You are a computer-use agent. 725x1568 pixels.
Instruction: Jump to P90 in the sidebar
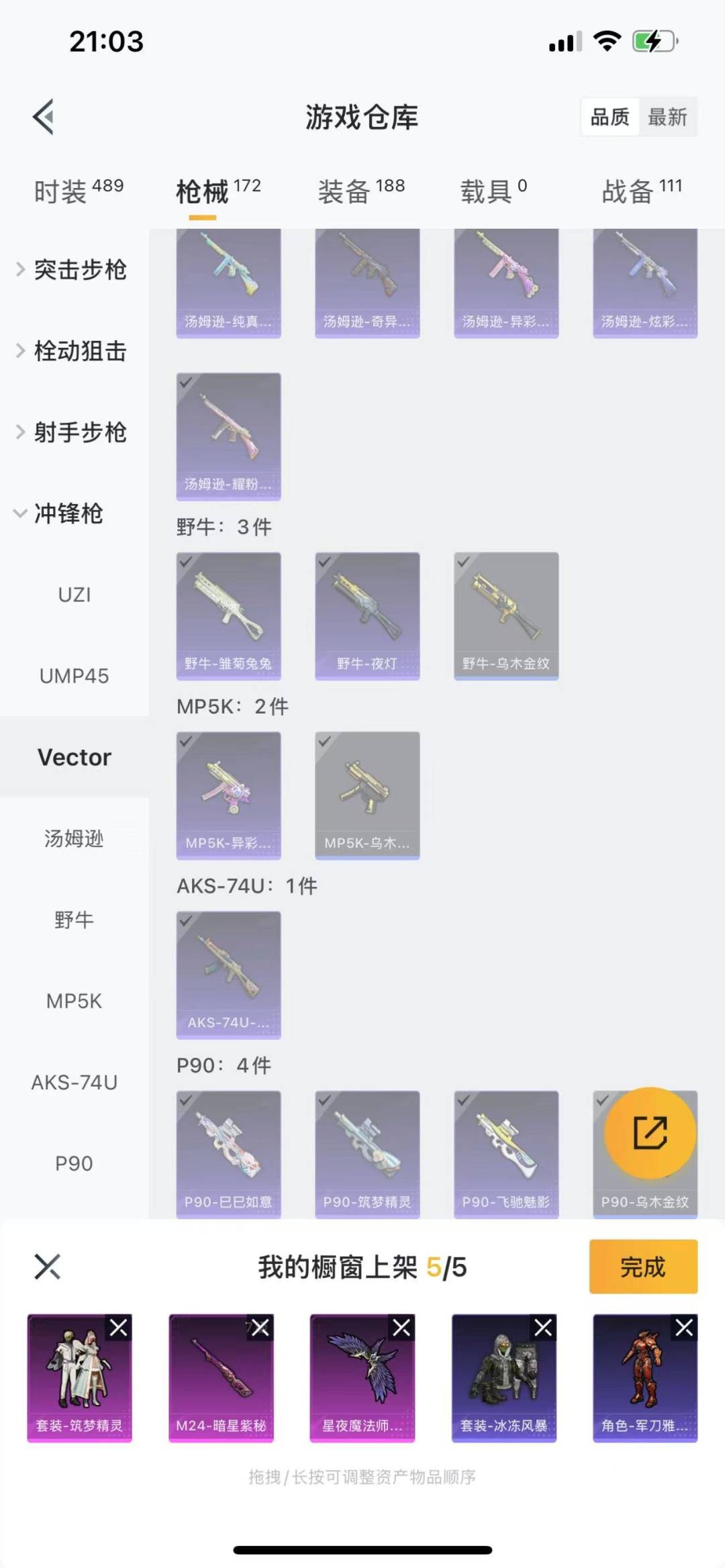(x=74, y=1163)
